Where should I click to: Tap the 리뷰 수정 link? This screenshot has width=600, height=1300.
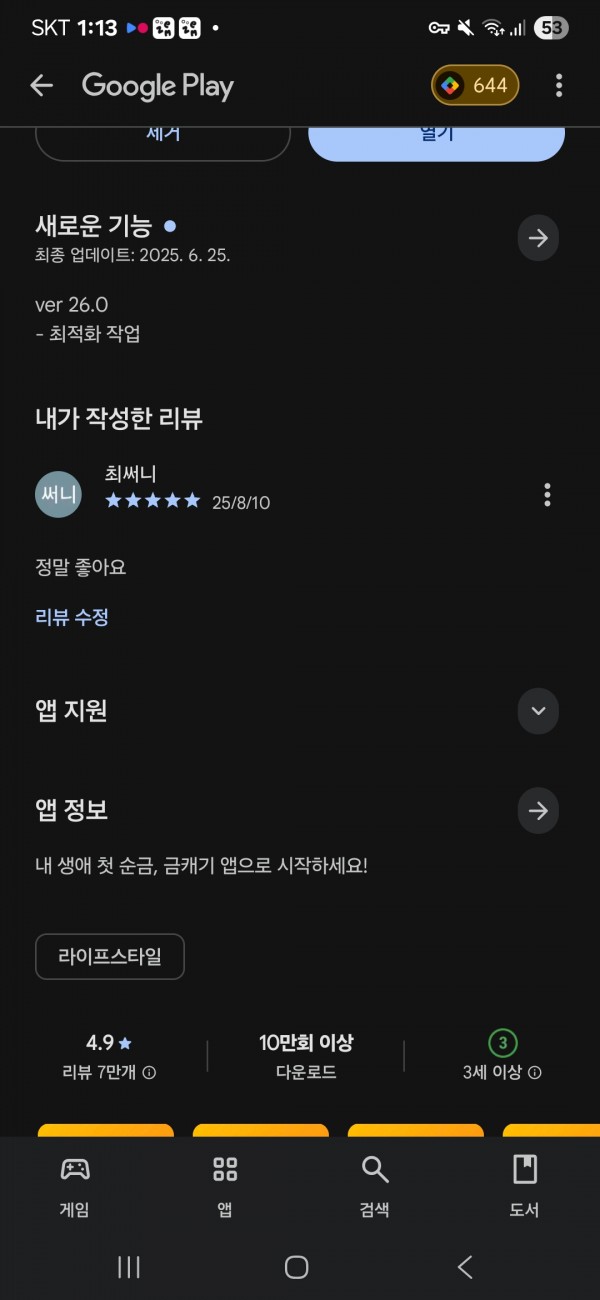coord(72,617)
